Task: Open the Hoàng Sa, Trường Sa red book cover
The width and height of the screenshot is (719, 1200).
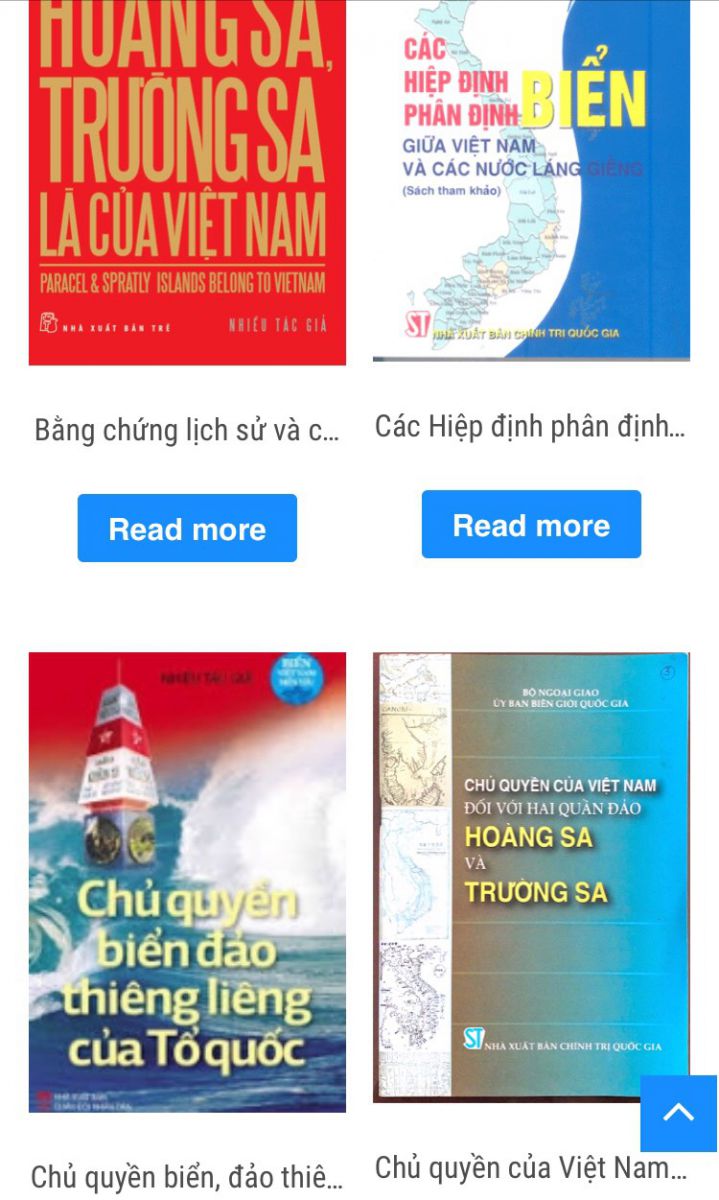Action: point(187,182)
